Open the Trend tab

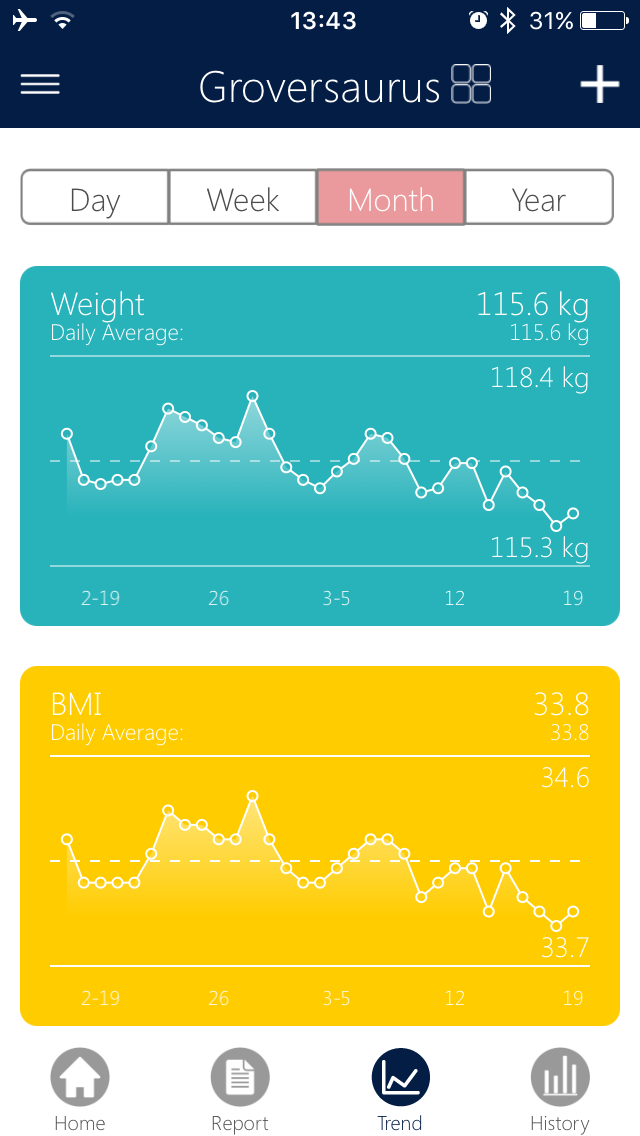[400, 1090]
